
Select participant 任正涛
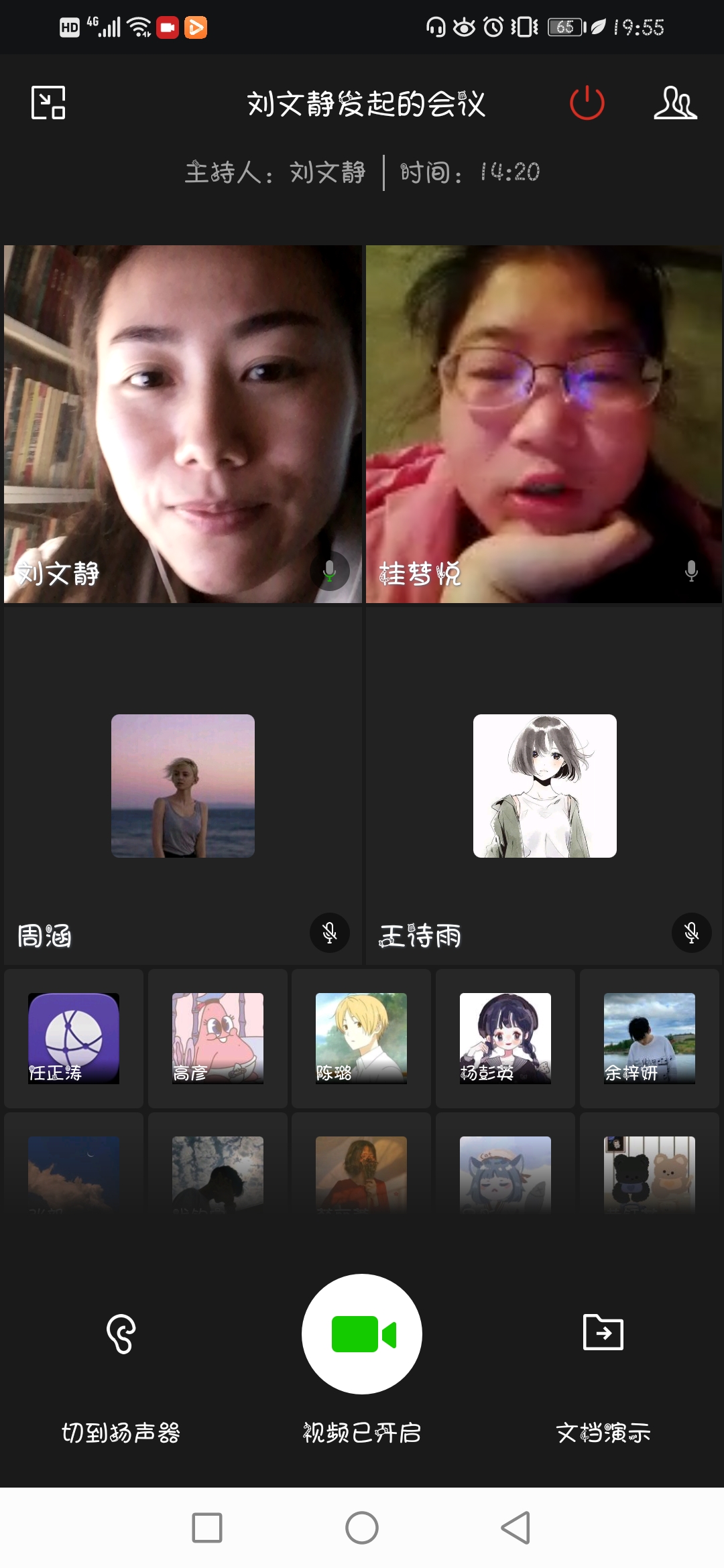[x=74, y=1038]
